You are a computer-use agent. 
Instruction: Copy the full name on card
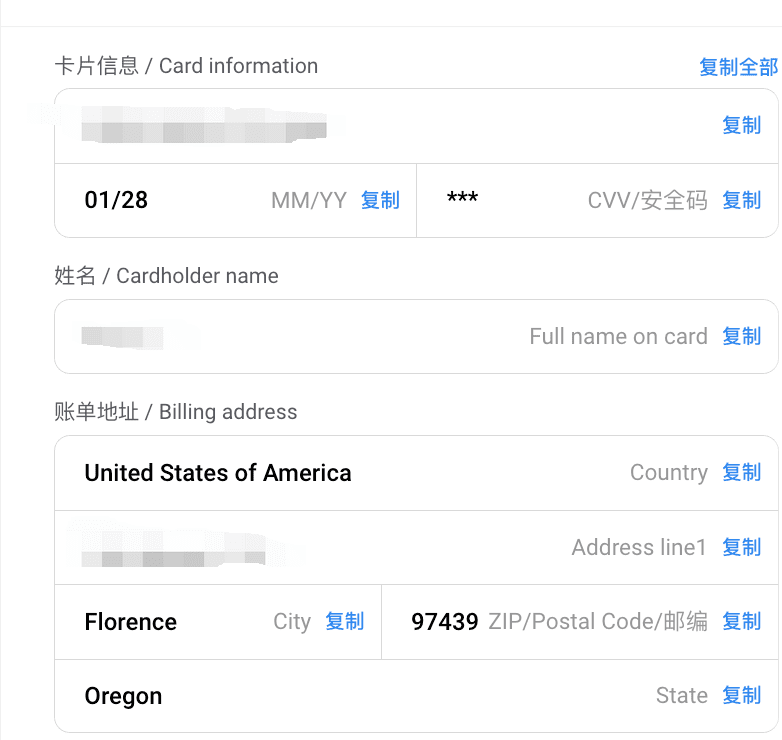[x=741, y=336]
